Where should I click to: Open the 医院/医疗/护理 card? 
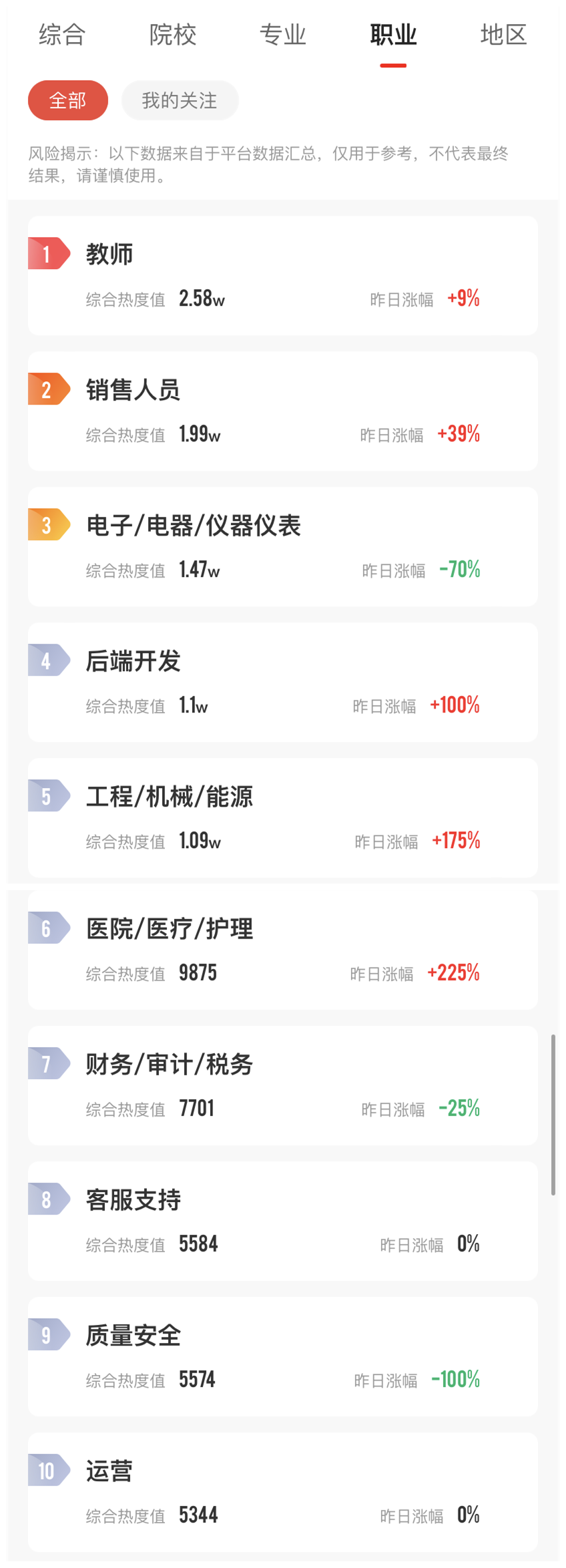click(x=283, y=950)
